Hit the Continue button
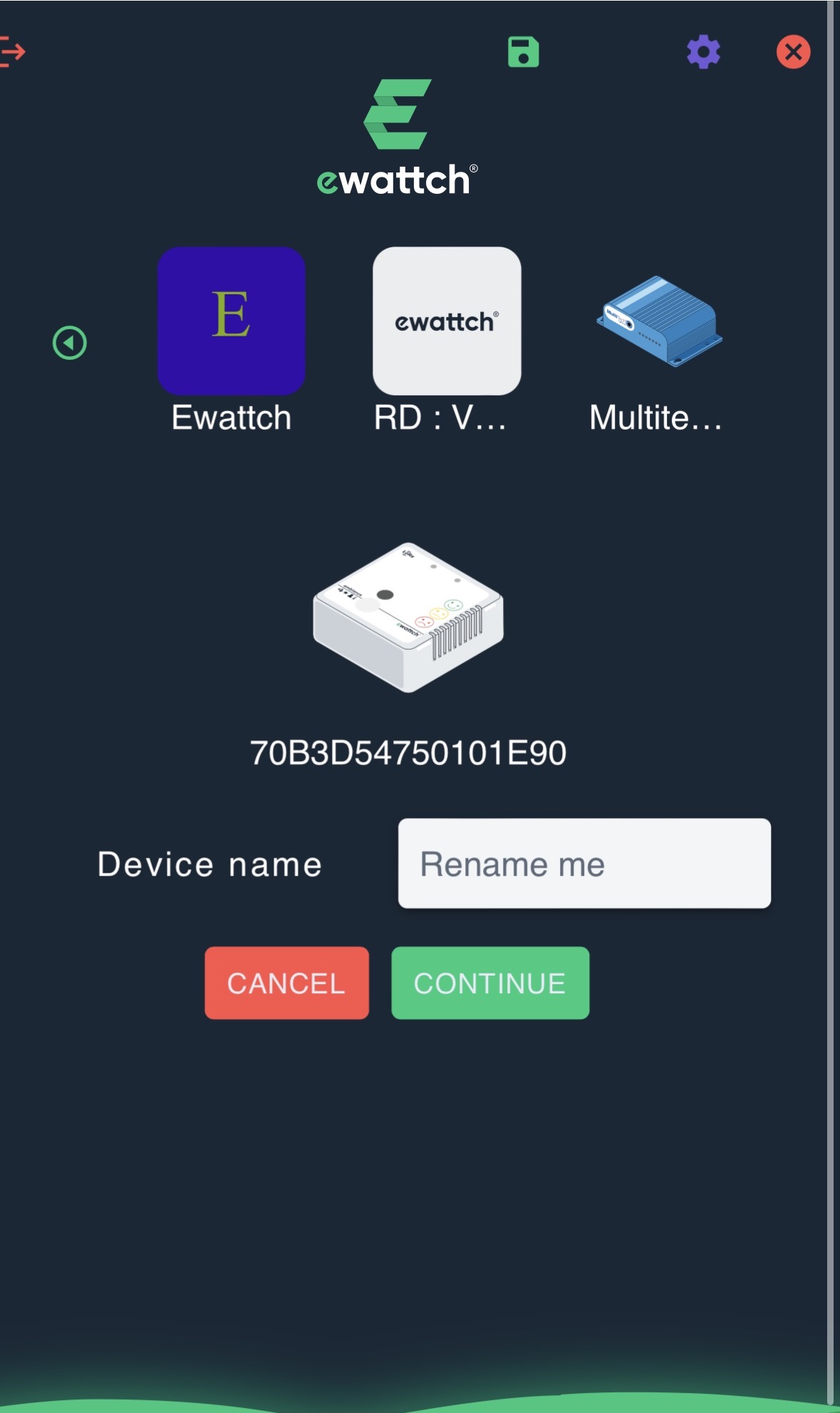 point(490,983)
